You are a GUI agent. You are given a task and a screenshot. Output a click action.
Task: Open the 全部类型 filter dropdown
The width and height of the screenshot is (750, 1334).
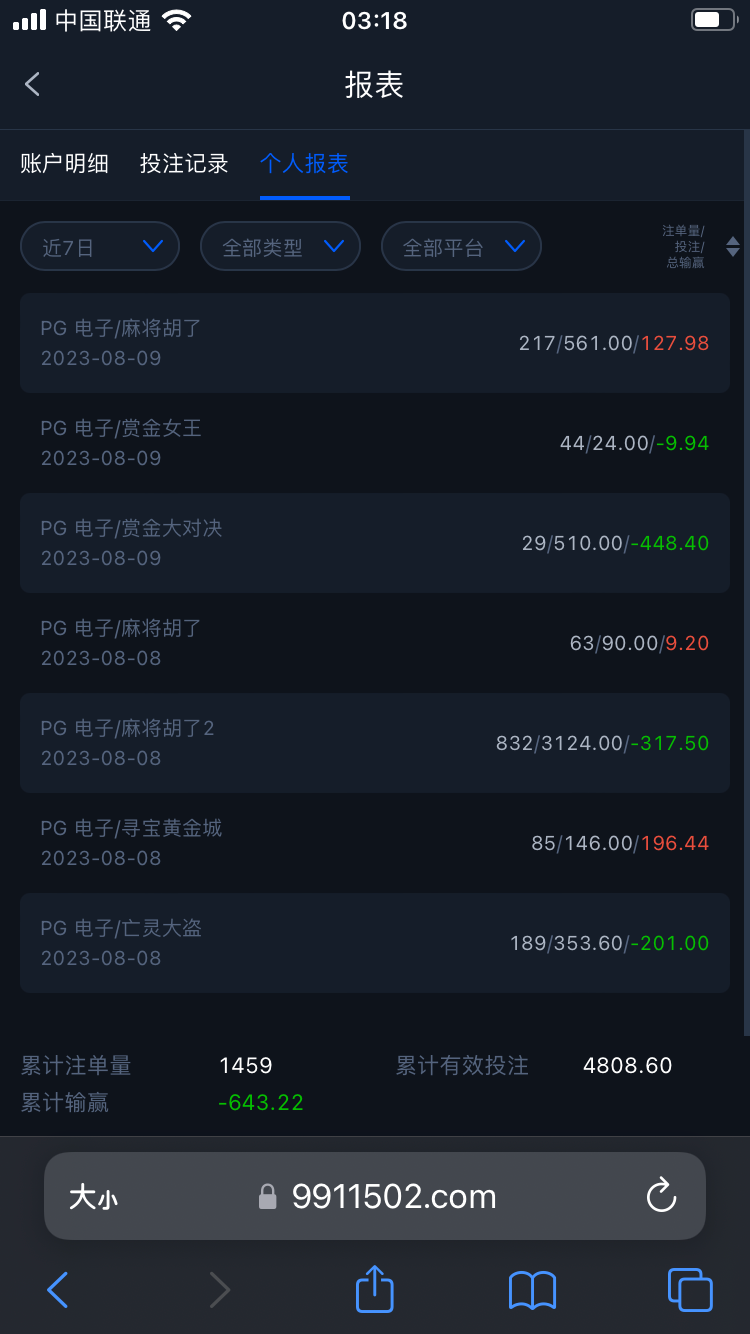[280, 247]
